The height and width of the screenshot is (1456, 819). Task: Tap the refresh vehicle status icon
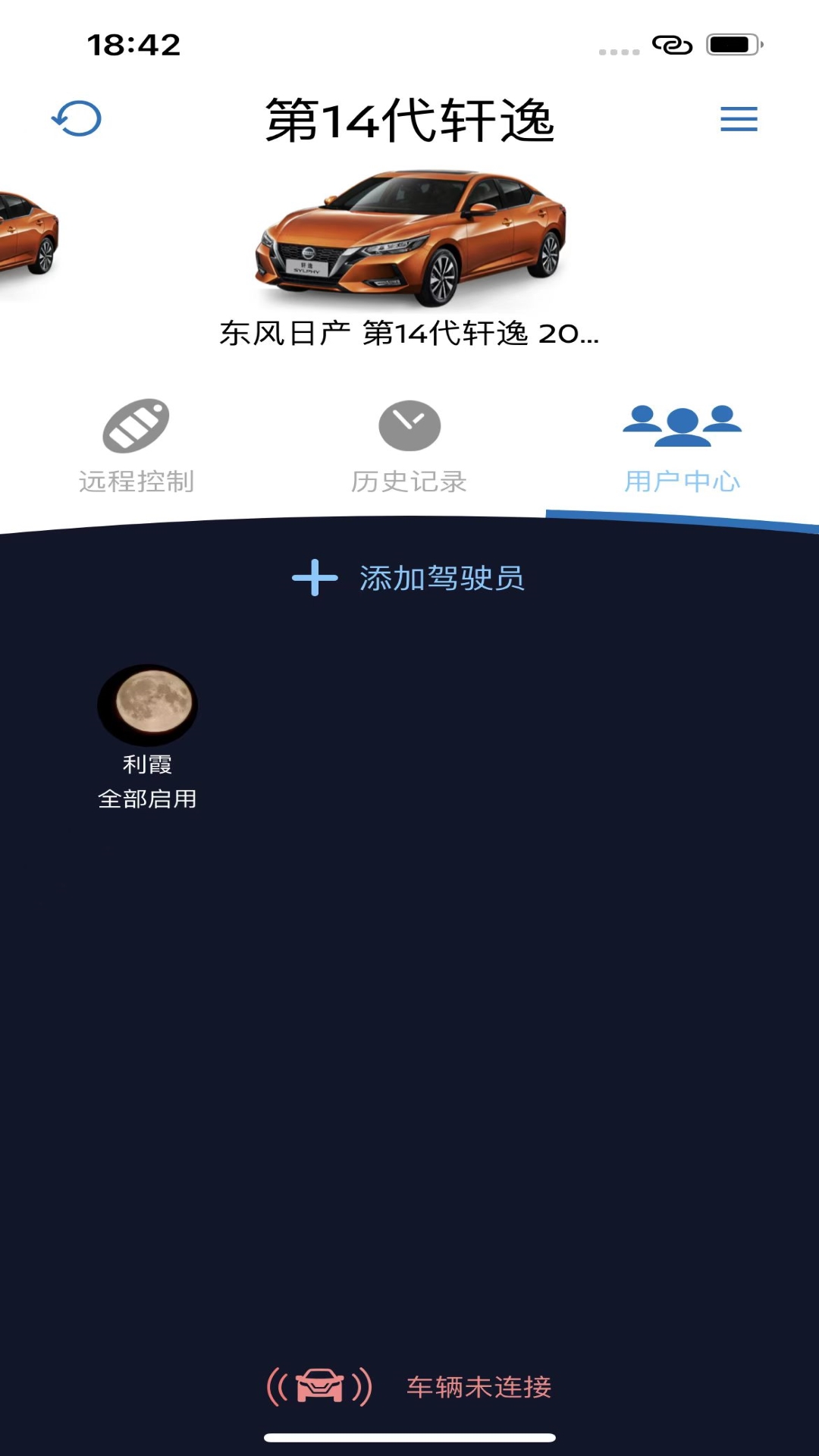(77, 119)
